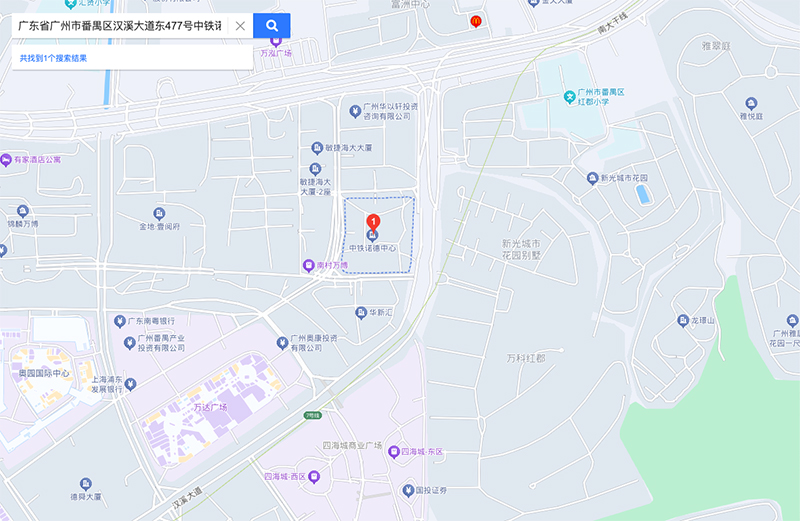Tap the address search input field

[x=120, y=26]
